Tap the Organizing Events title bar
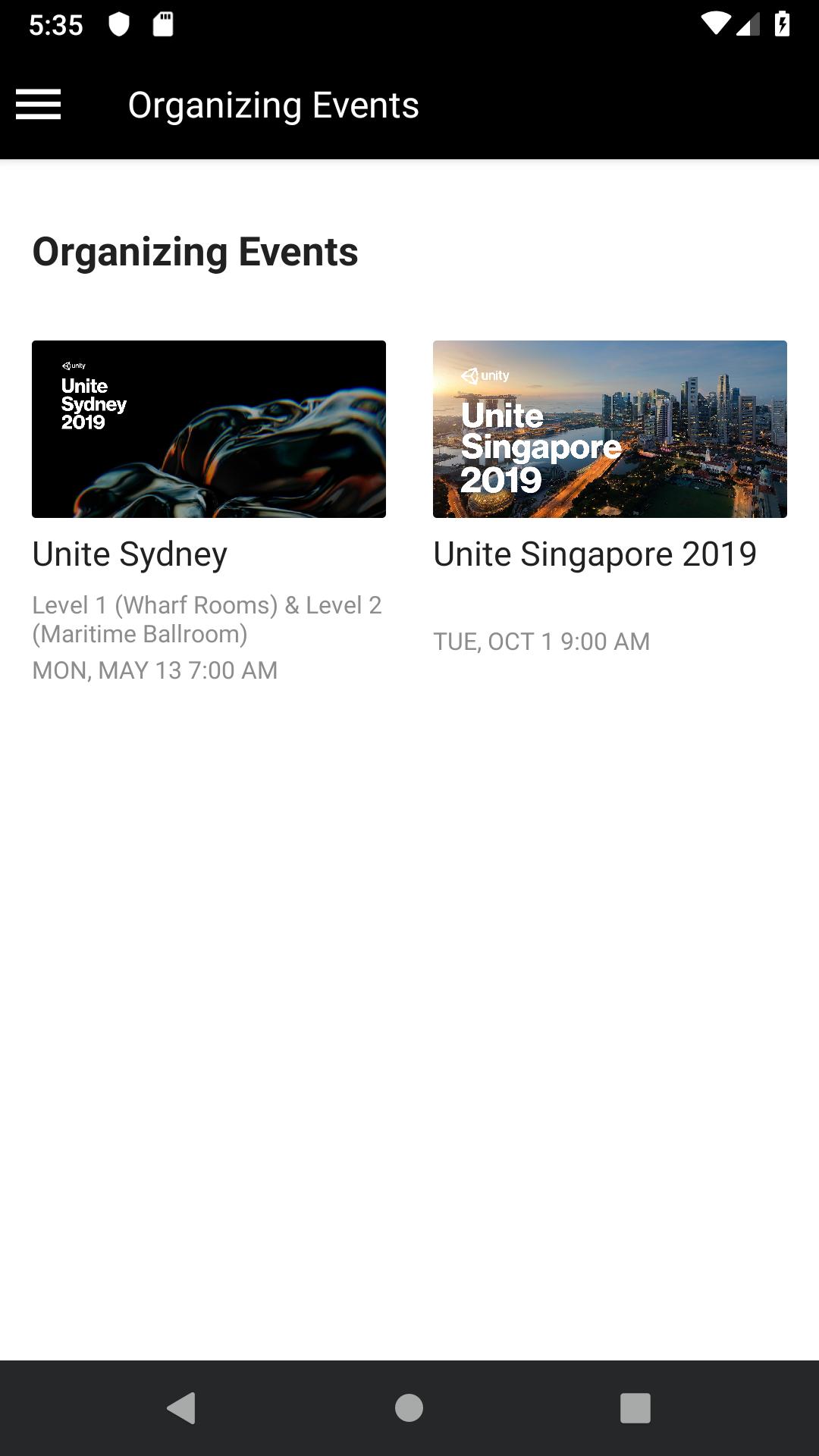The width and height of the screenshot is (819, 1456). pos(273,105)
